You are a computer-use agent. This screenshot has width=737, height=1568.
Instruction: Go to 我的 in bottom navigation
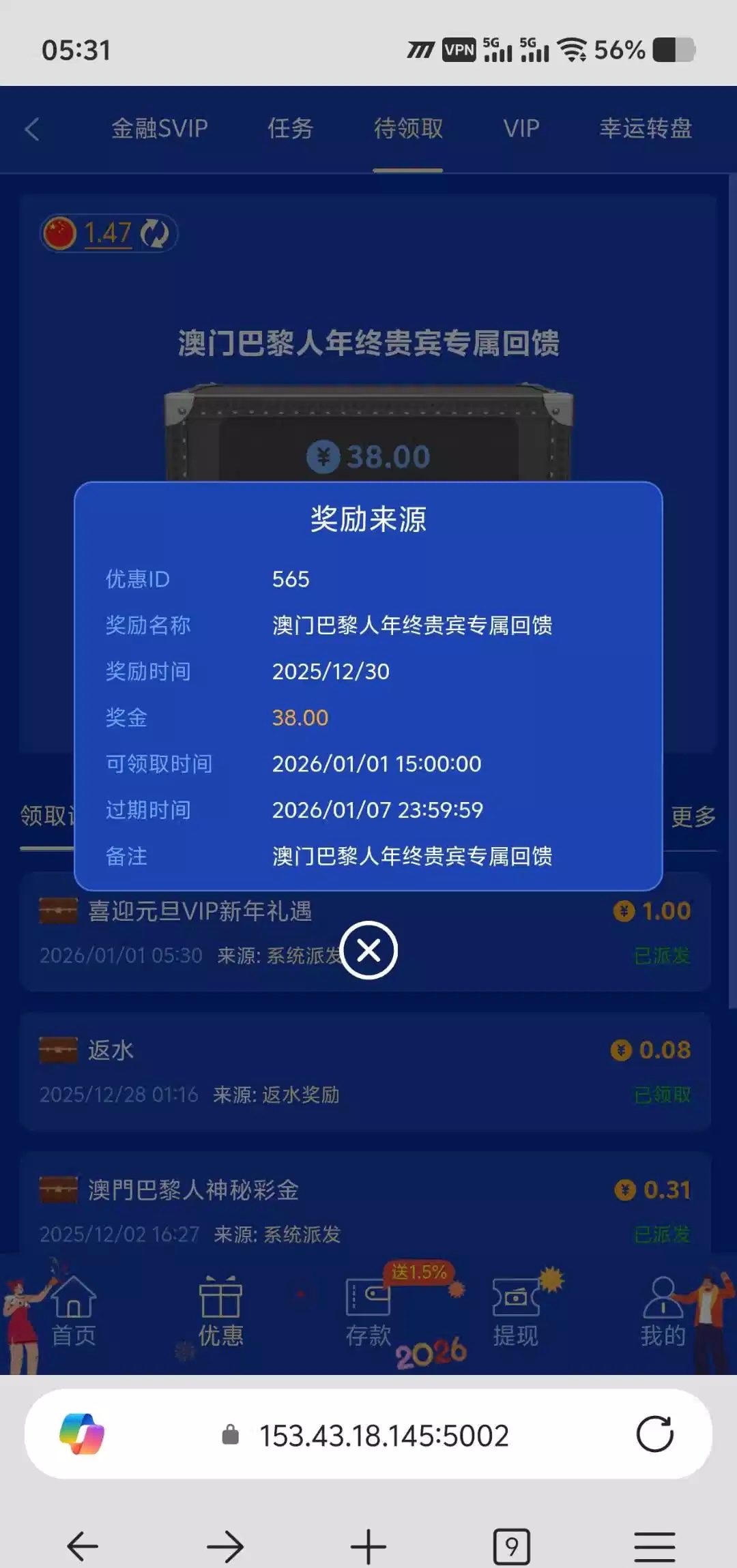point(662,1313)
